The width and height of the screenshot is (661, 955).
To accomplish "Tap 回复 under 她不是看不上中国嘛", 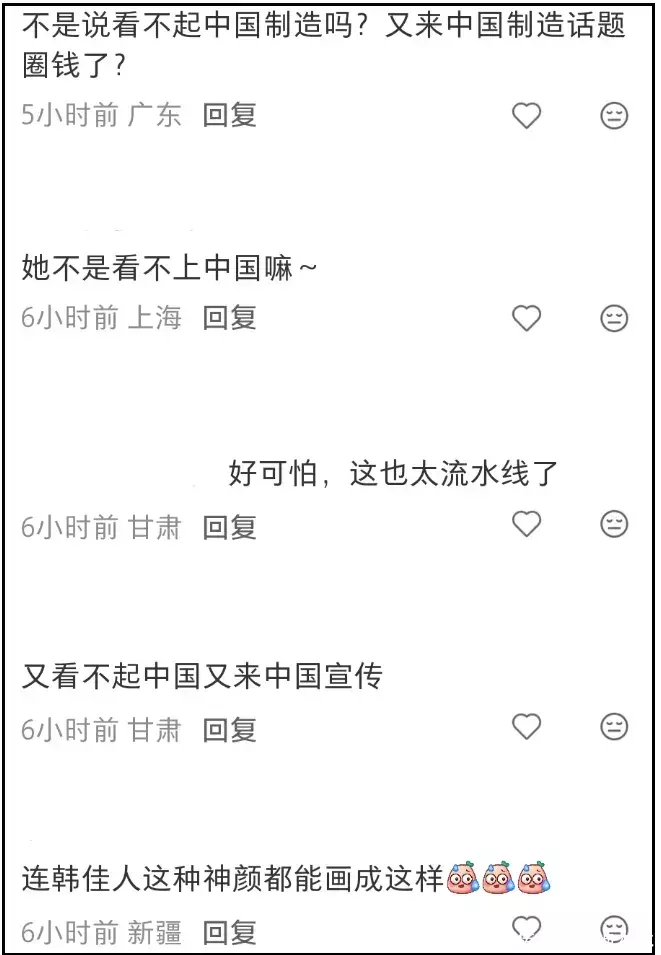I will tap(230, 319).
